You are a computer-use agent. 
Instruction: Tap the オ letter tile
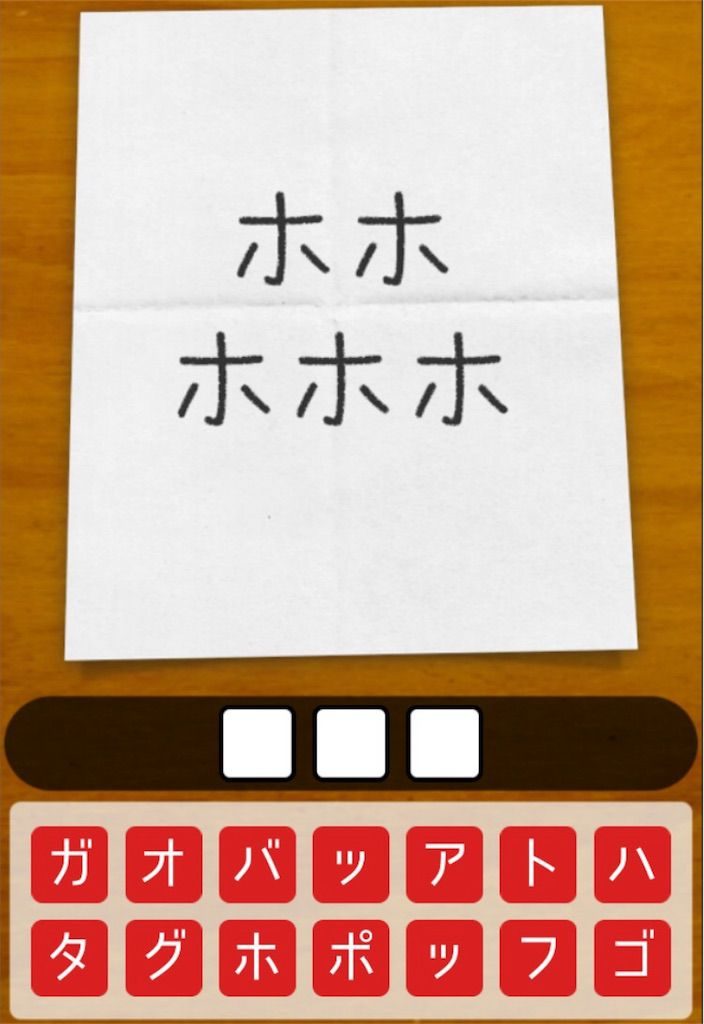(163, 864)
